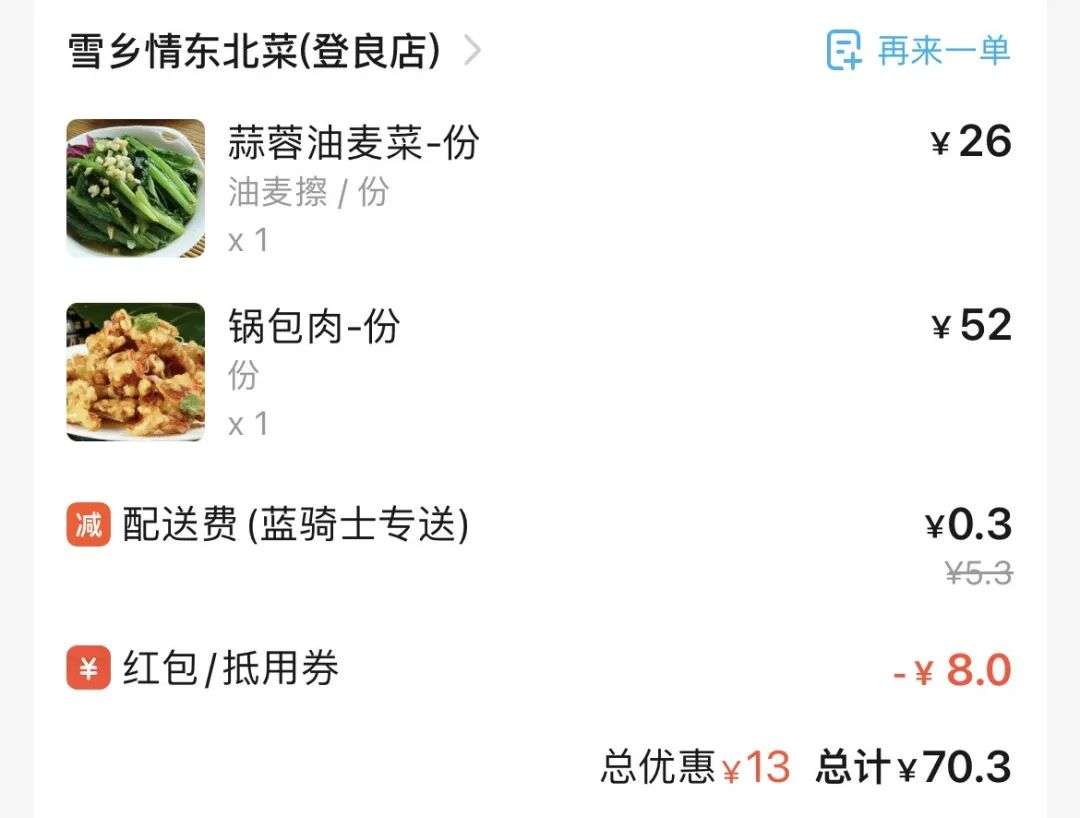Screen dimensions: 1080x818
Task: Open the 锅包肉 dish item
Action: [314, 327]
